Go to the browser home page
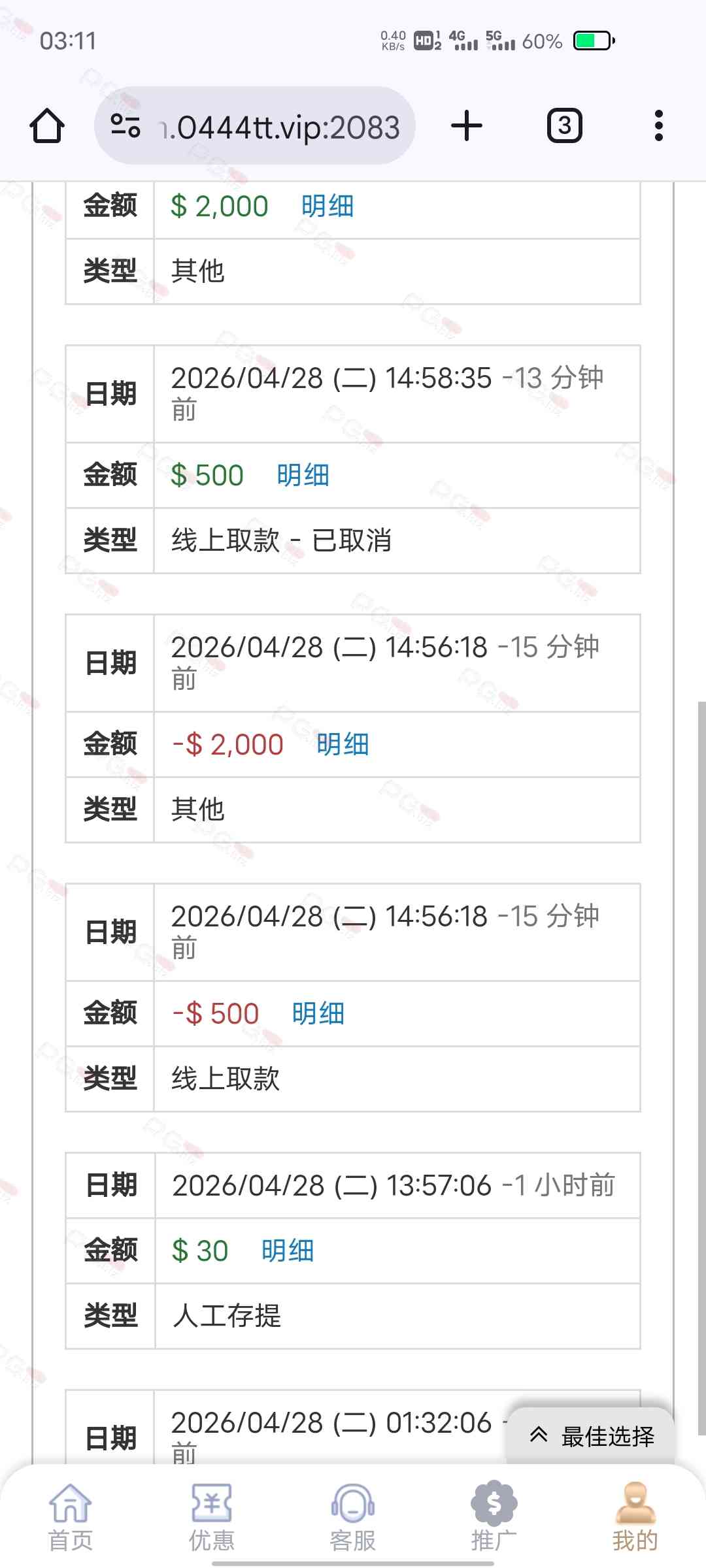 click(47, 125)
